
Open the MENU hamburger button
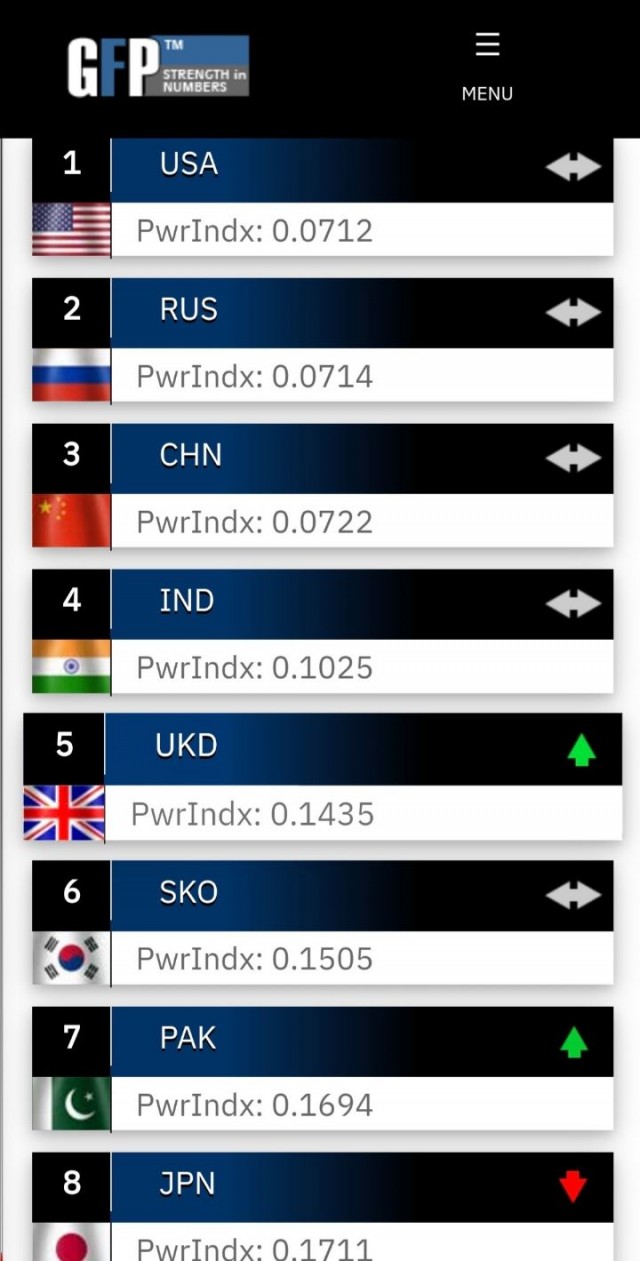point(487,67)
